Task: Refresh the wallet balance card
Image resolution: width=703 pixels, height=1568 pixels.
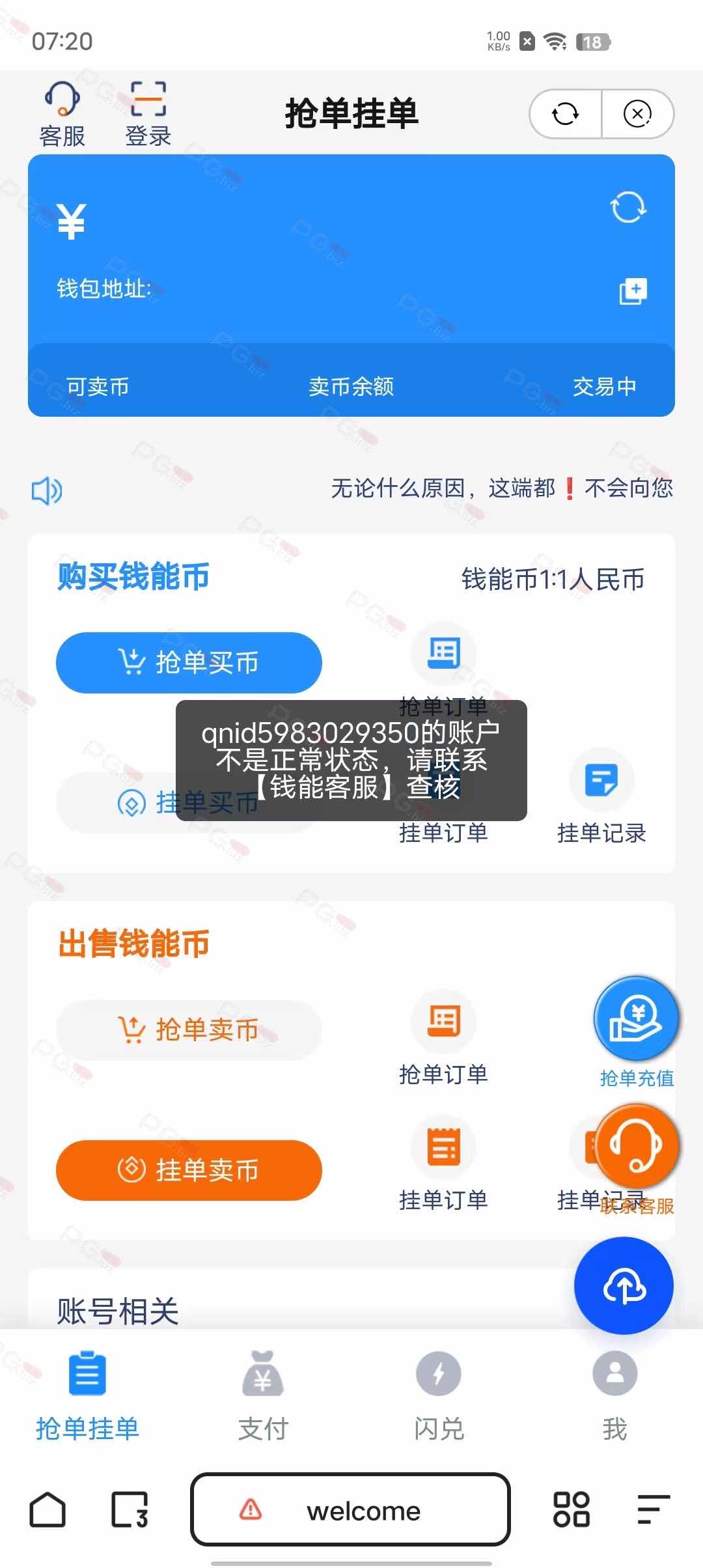Action: tap(627, 208)
